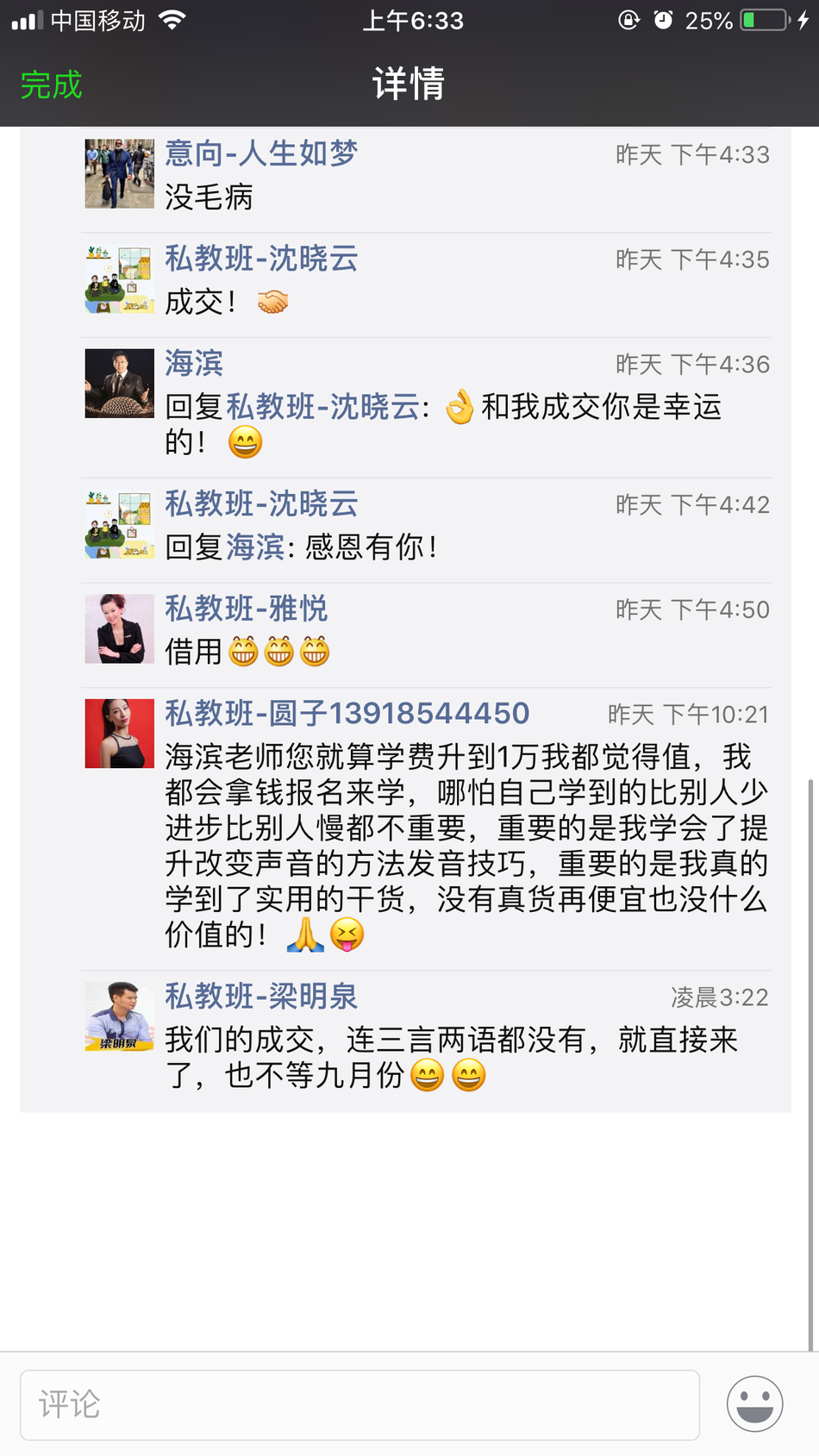Open 意向-人生如梦's profile via name
This screenshot has height=1456, width=819.
[260, 153]
